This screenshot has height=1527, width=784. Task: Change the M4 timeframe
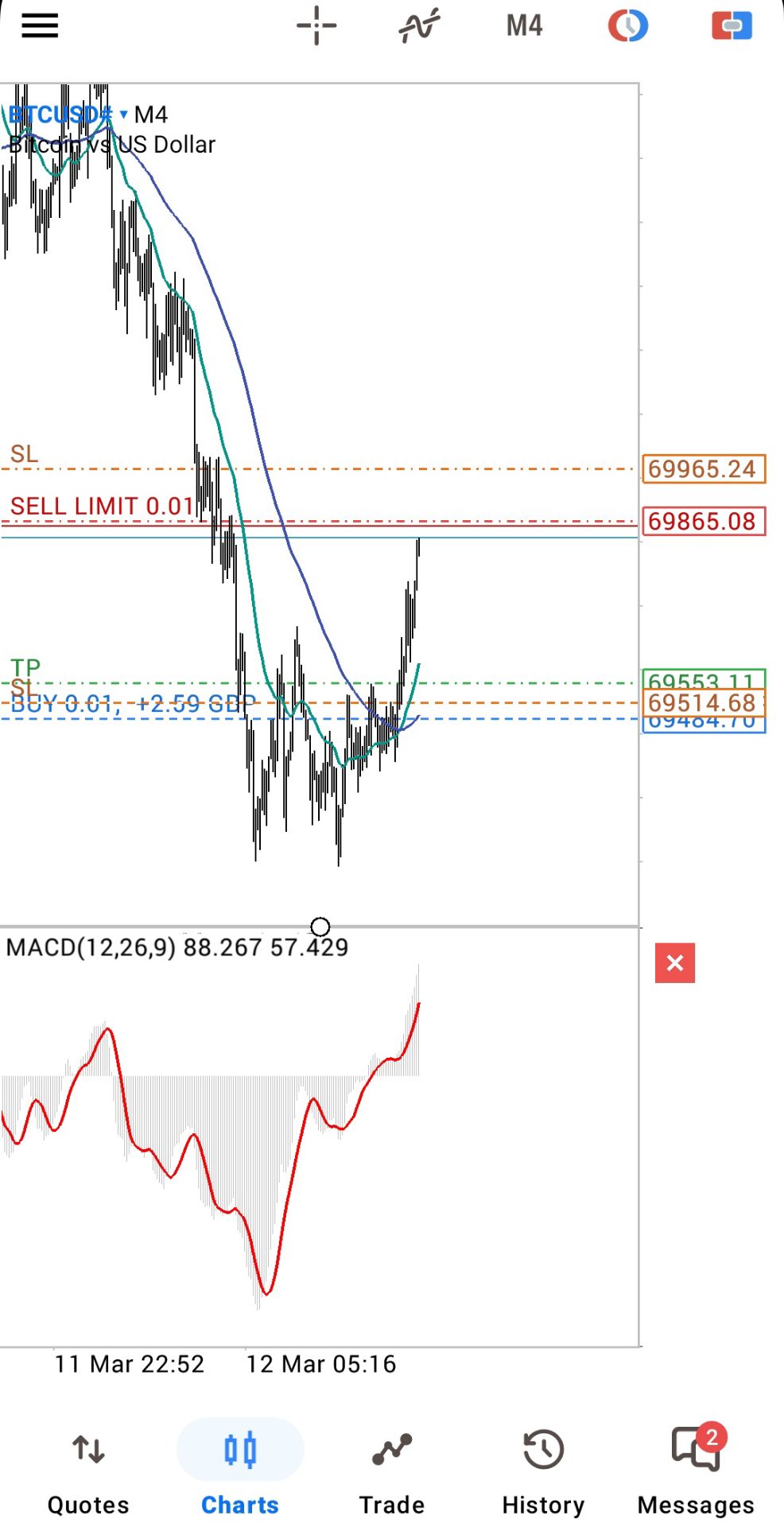pyautogui.click(x=524, y=26)
